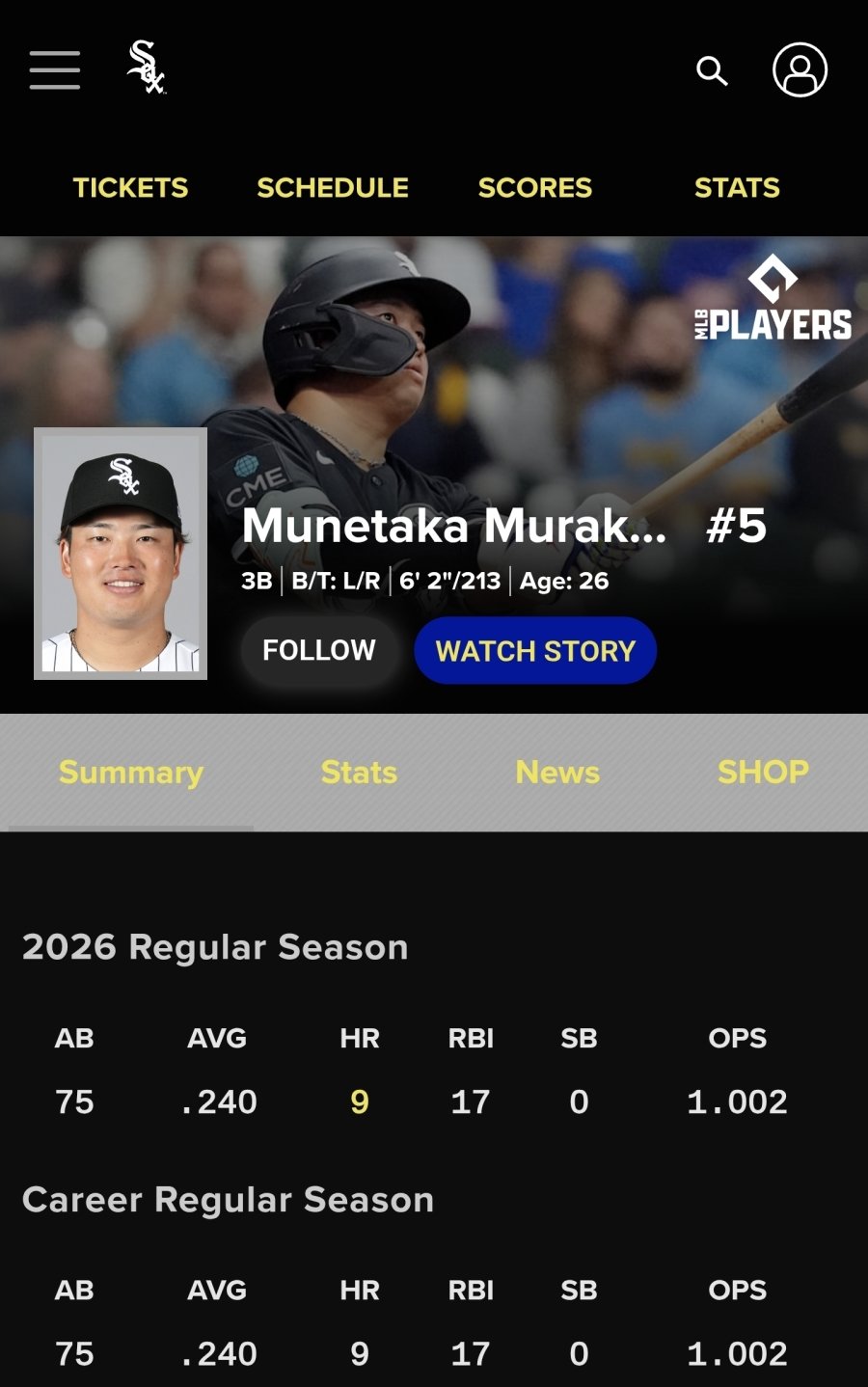This screenshot has height=1387, width=868.
Task: Tap the White Sox logo
Action: [147, 68]
